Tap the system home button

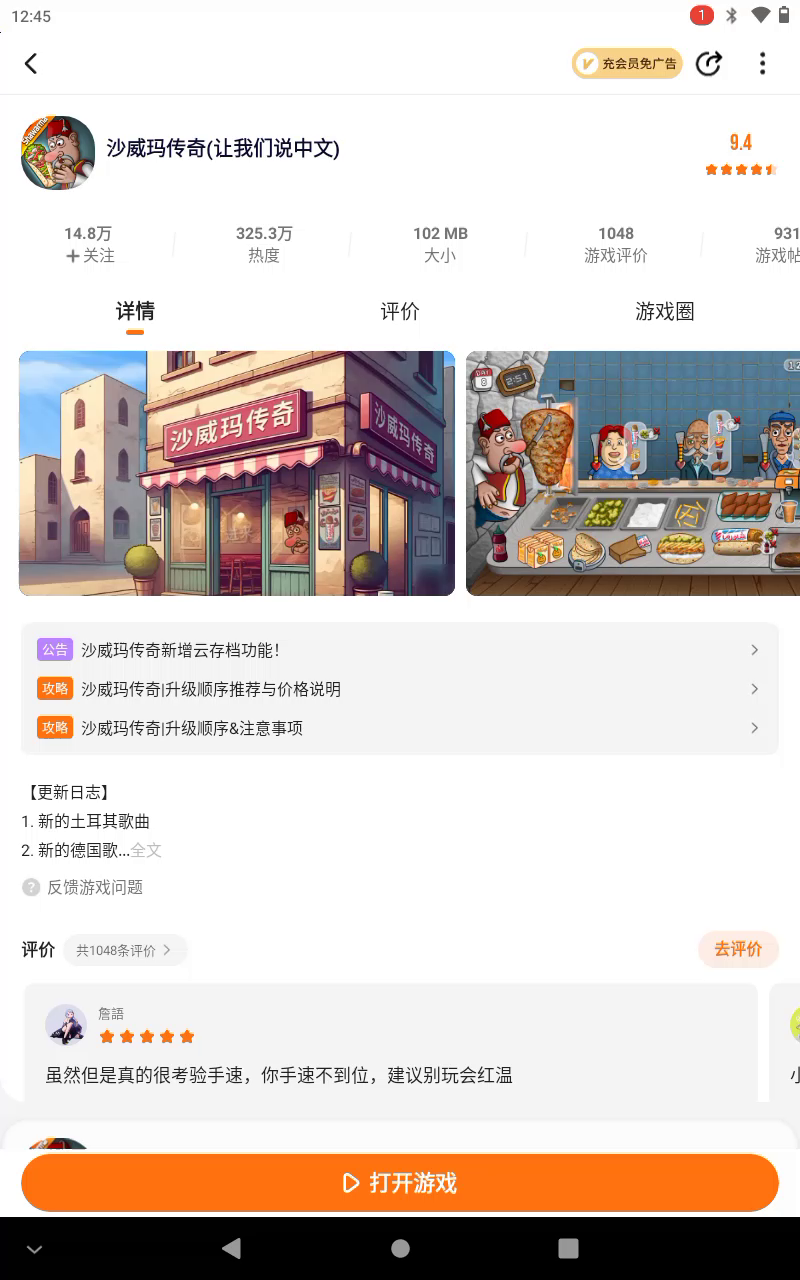pyautogui.click(x=400, y=1248)
